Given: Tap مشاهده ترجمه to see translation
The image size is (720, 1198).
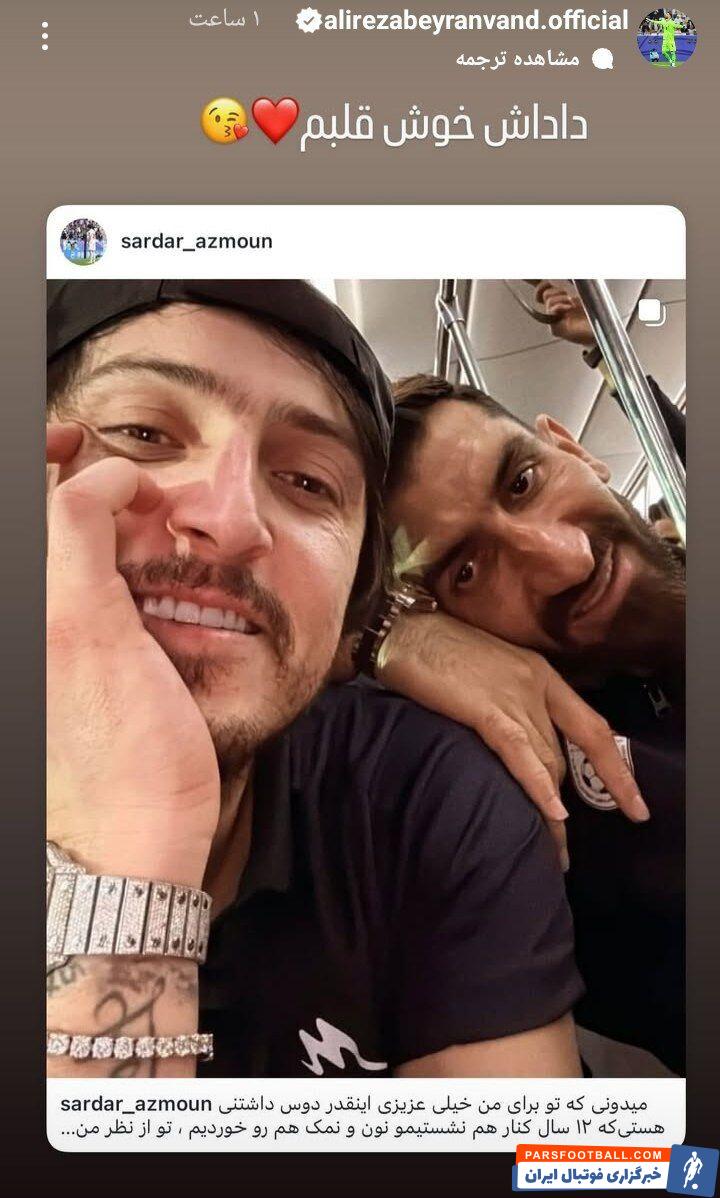Looking at the screenshot, I should pos(517,58).
